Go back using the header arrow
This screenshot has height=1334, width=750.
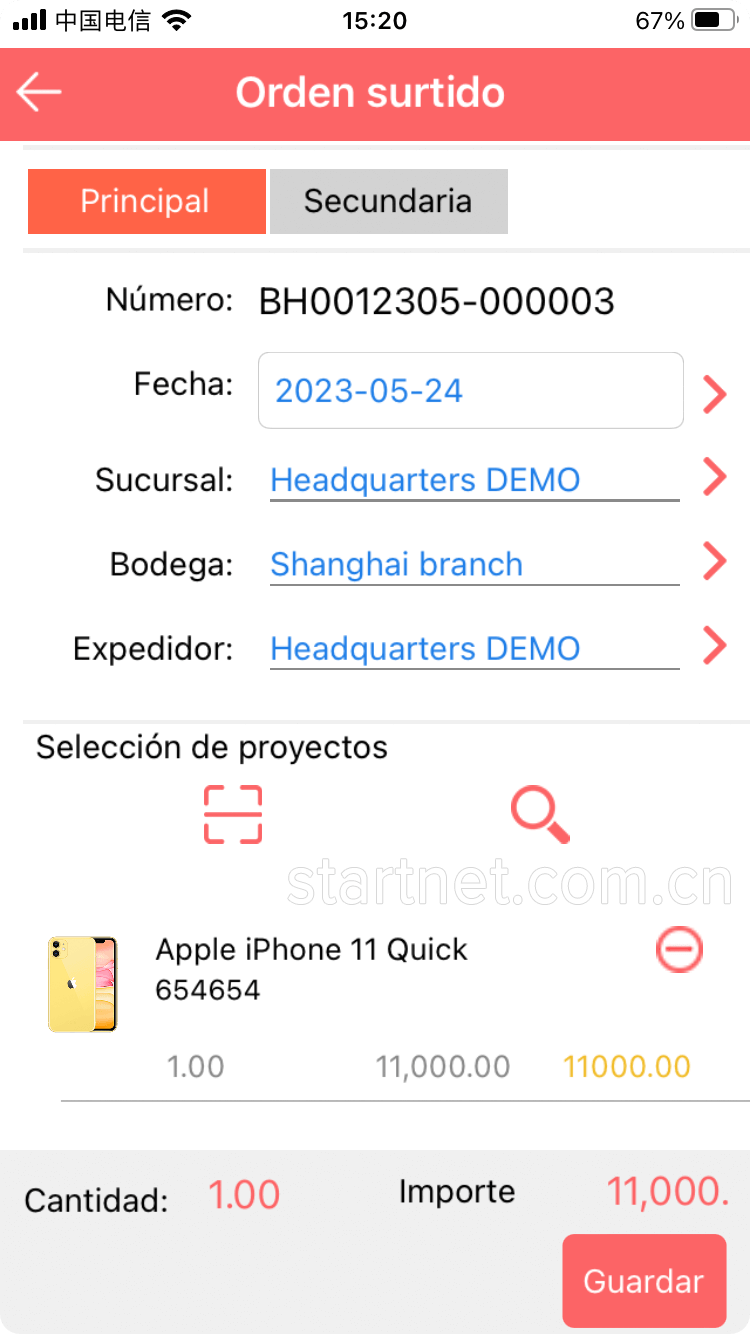coord(39,92)
